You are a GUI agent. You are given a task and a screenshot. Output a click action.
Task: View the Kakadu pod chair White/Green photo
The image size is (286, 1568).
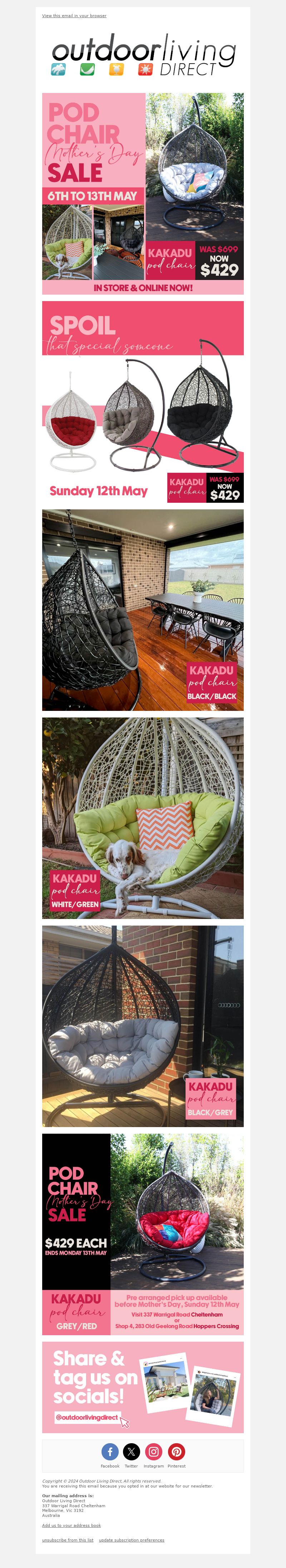point(142,817)
